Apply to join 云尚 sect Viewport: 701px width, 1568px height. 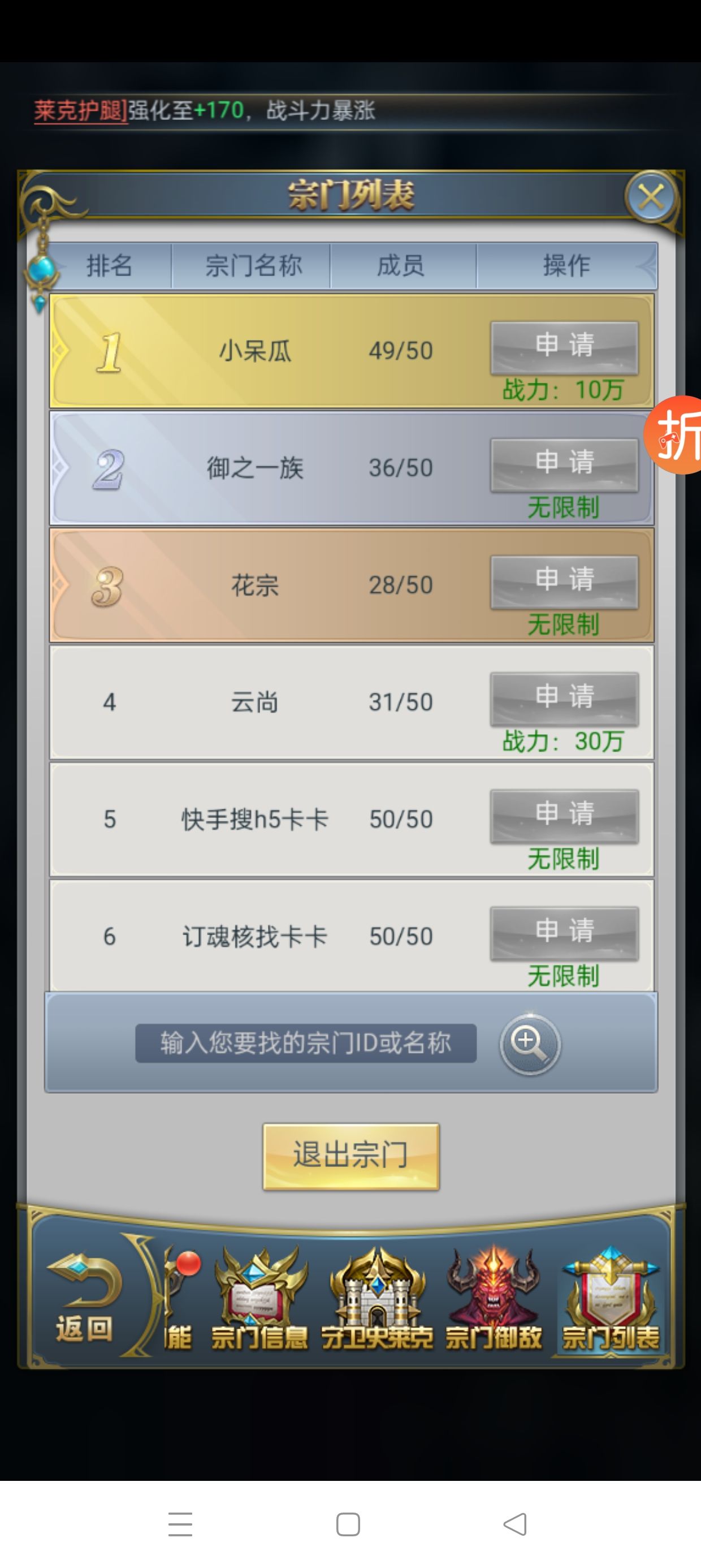point(564,699)
